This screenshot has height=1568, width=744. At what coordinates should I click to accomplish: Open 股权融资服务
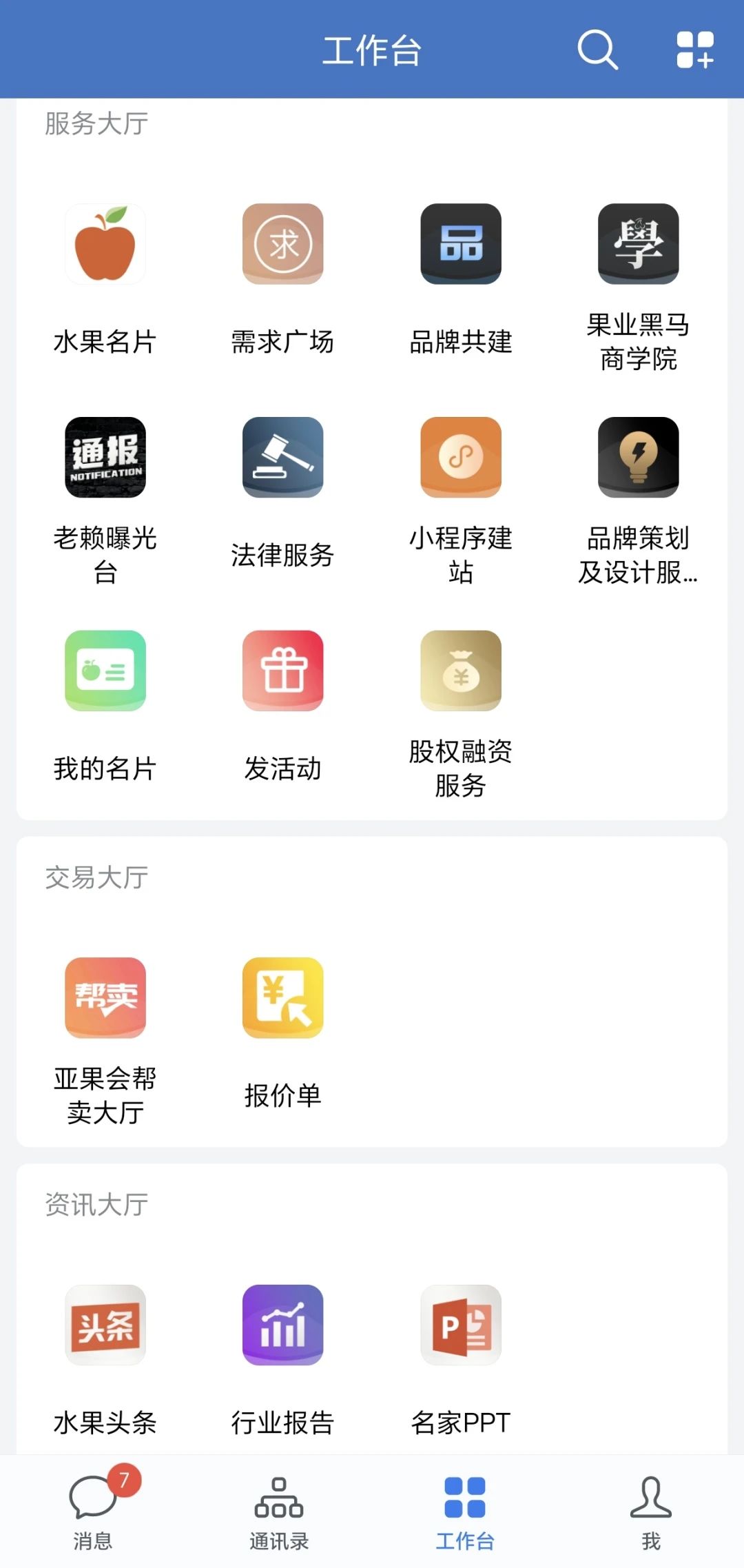point(461,671)
